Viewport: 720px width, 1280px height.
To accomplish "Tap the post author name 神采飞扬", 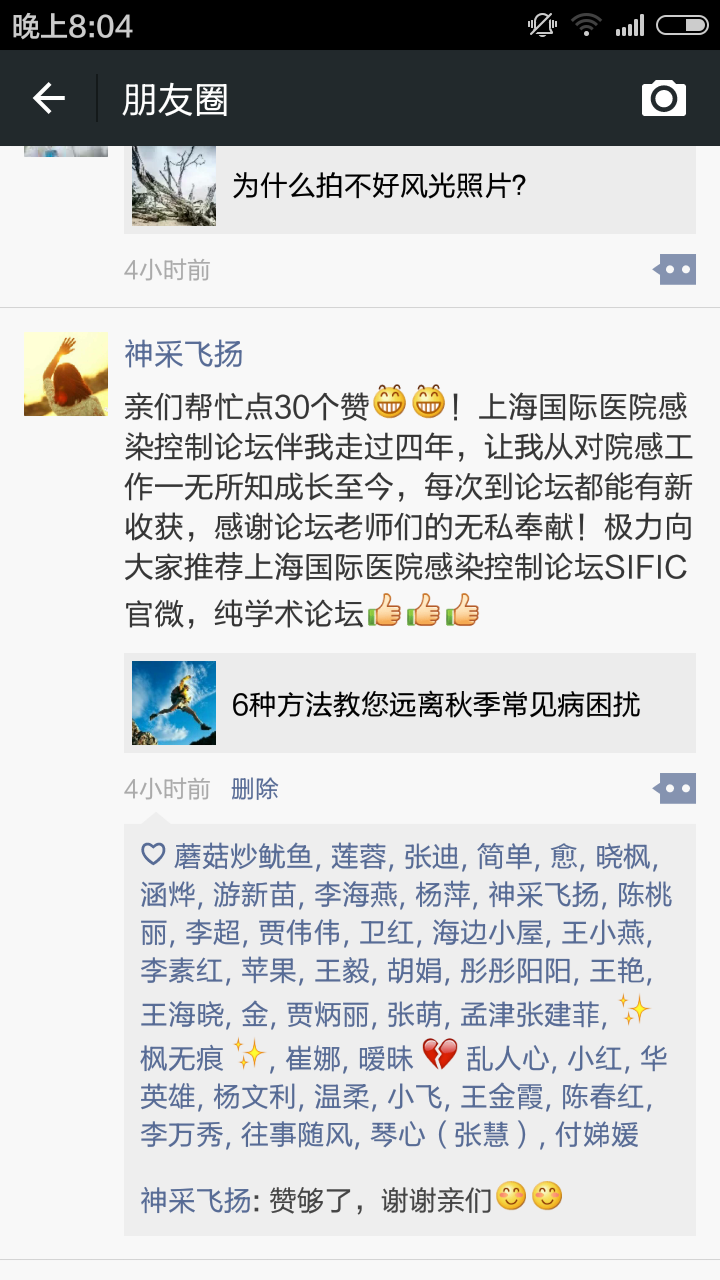I will pos(183,354).
